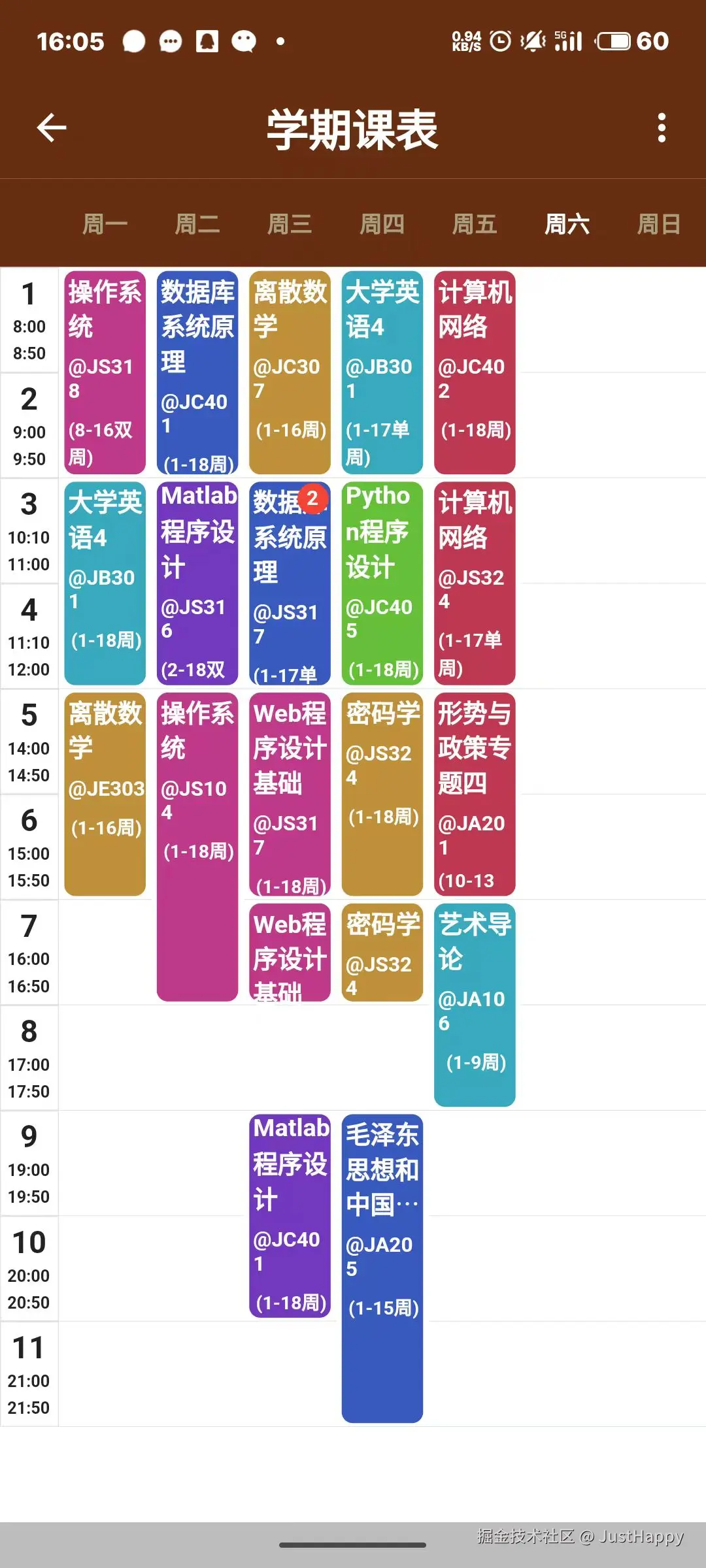This screenshot has height=1568, width=706.
Task: Open the 形势与政策专题四 class card
Action: (475, 794)
